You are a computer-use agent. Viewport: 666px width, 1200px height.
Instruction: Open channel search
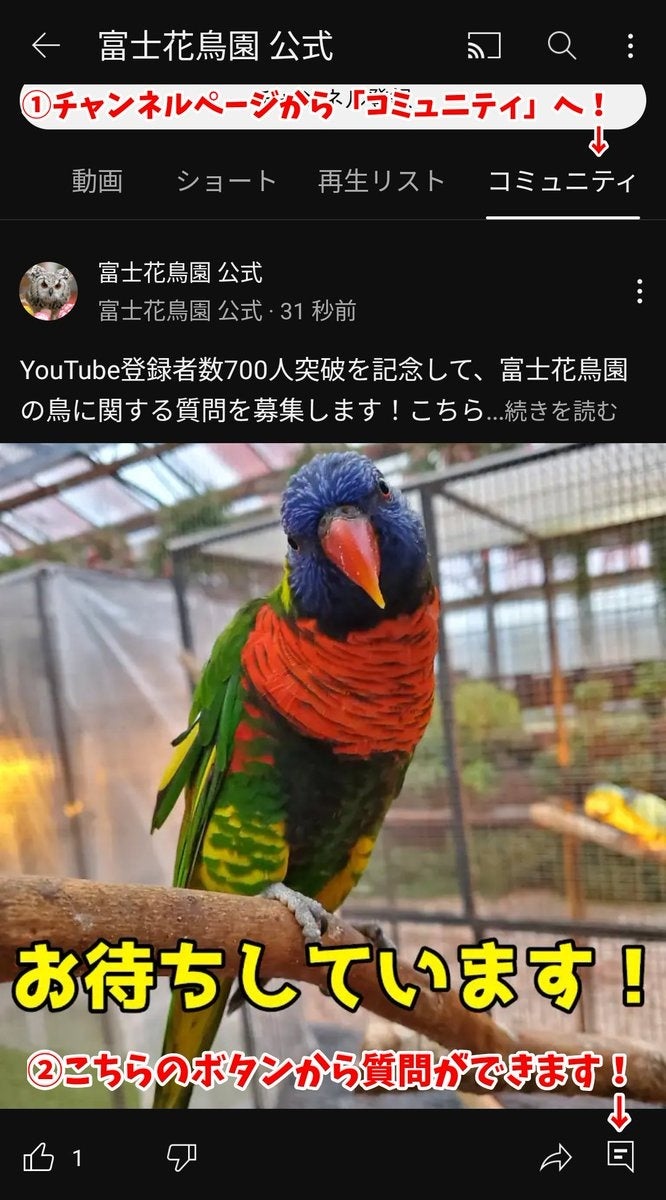click(x=562, y=46)
